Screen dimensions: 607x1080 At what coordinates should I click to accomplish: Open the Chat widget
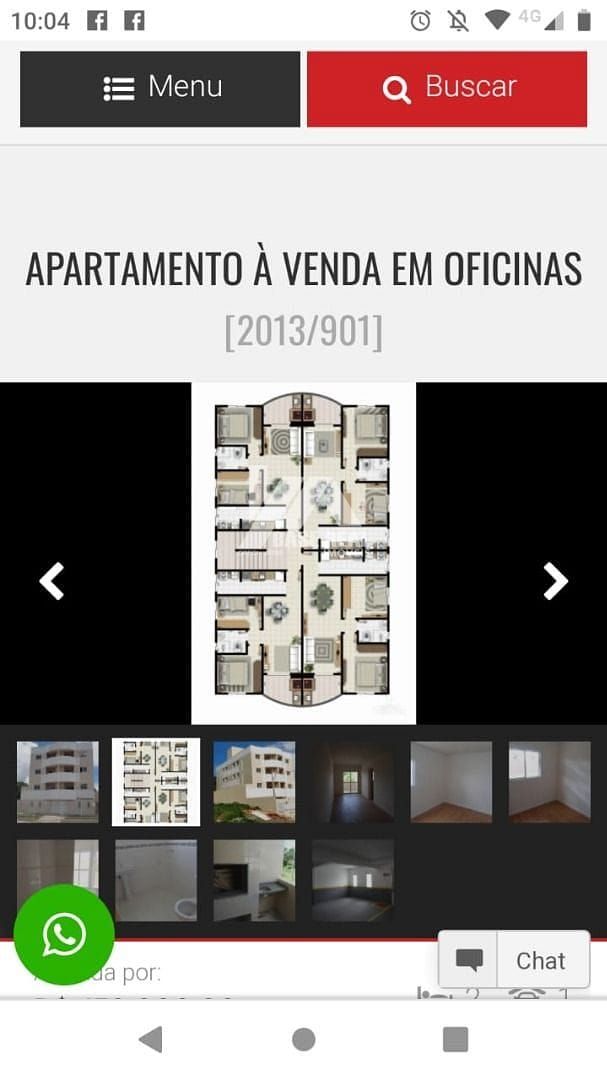(515, 960)
